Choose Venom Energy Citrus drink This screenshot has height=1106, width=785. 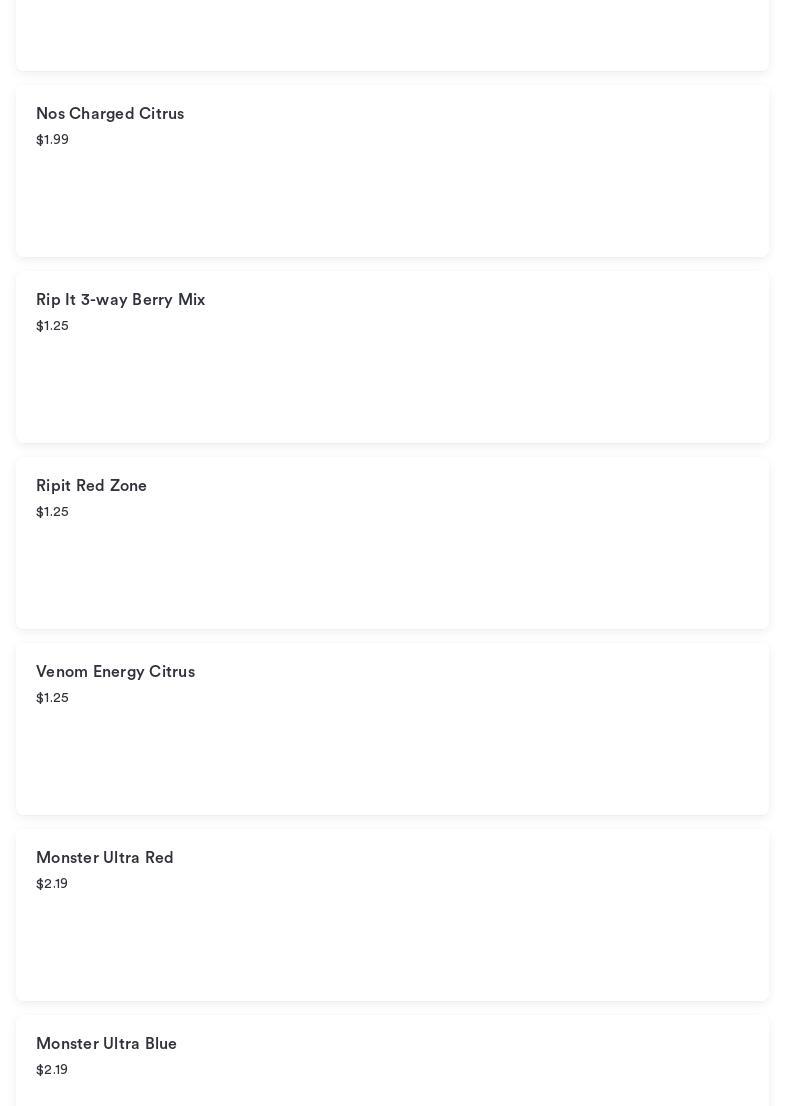[392, 728]
